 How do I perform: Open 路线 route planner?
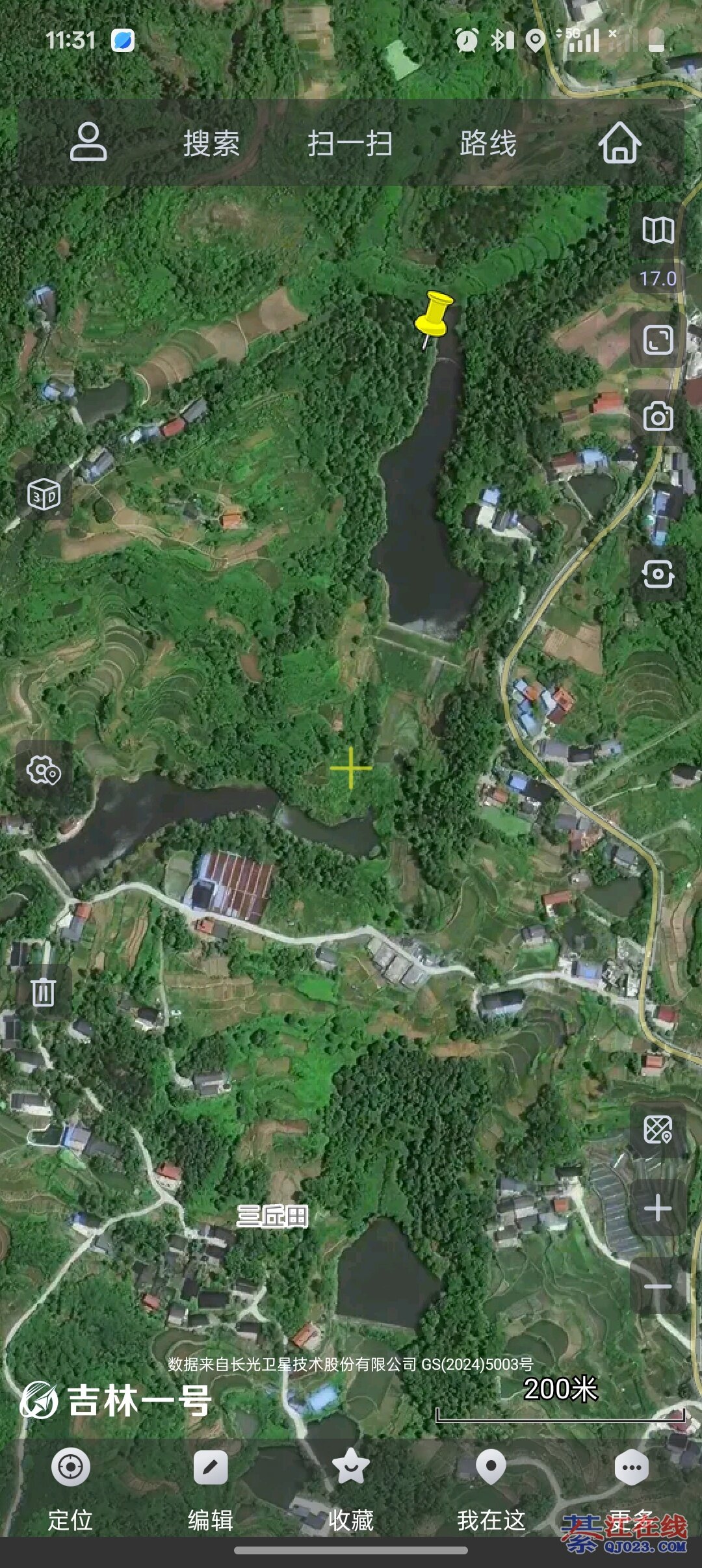point(488,144)
